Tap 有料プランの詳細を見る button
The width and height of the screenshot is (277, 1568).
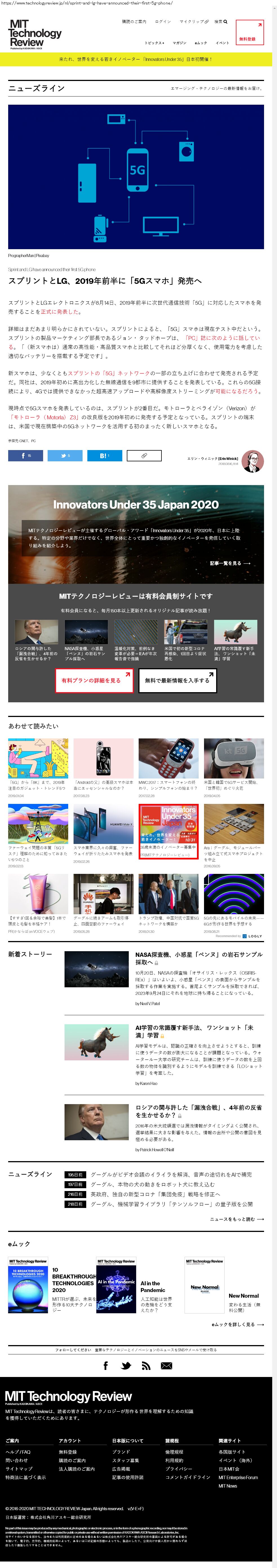tap(94, 680)
